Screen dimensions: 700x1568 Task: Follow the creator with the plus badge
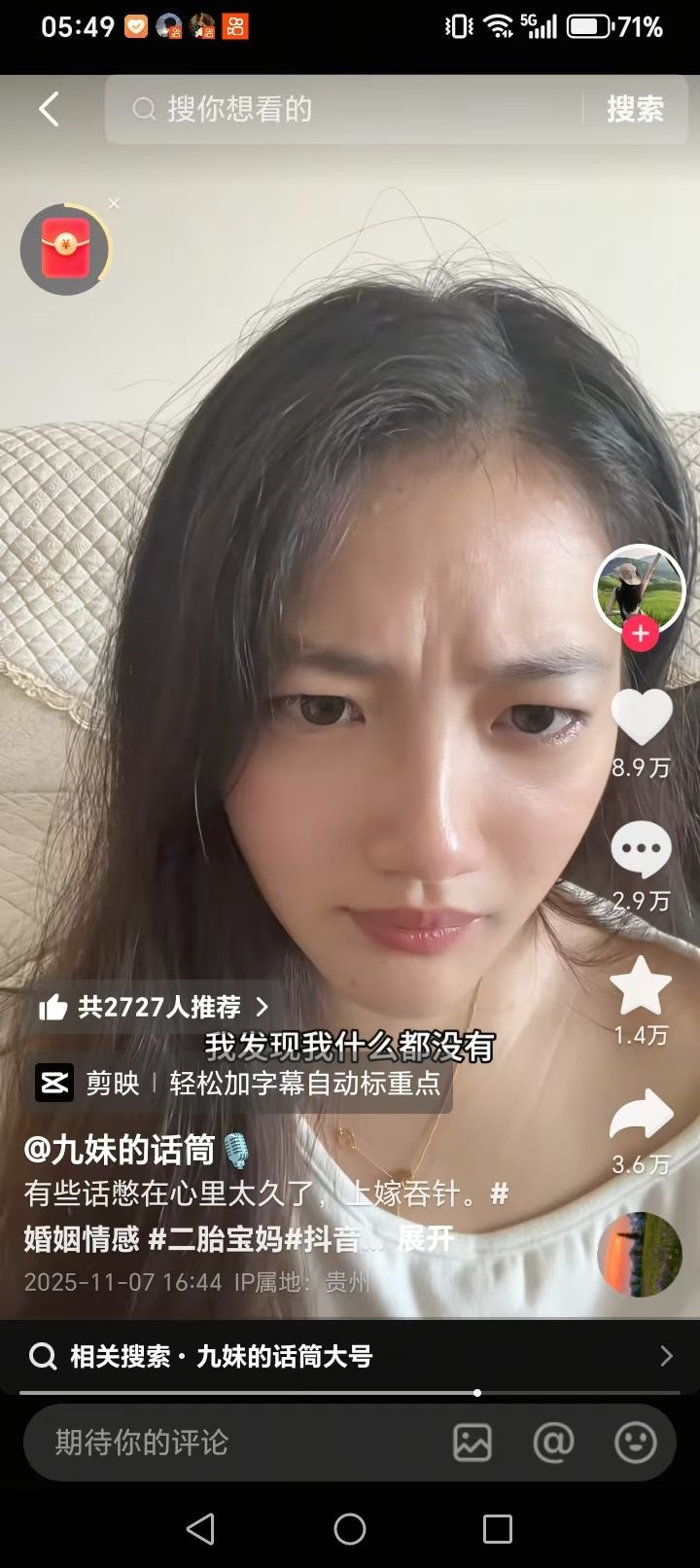[640, 634]
